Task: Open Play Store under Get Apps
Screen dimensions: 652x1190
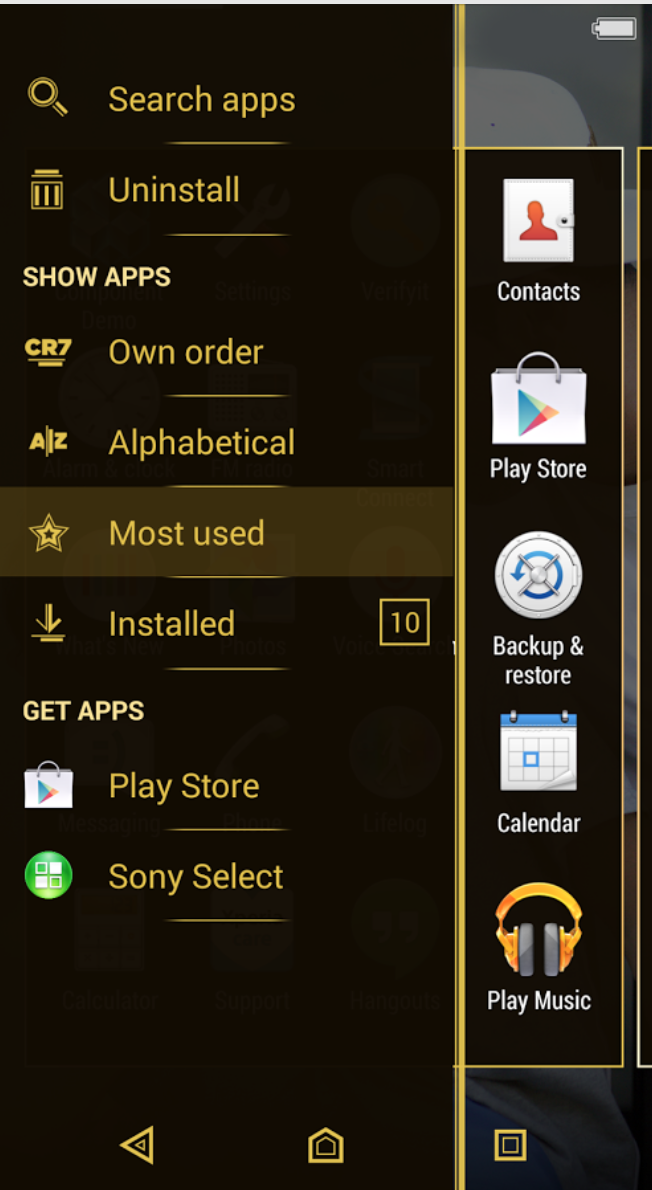Action: tap(227, 785)
